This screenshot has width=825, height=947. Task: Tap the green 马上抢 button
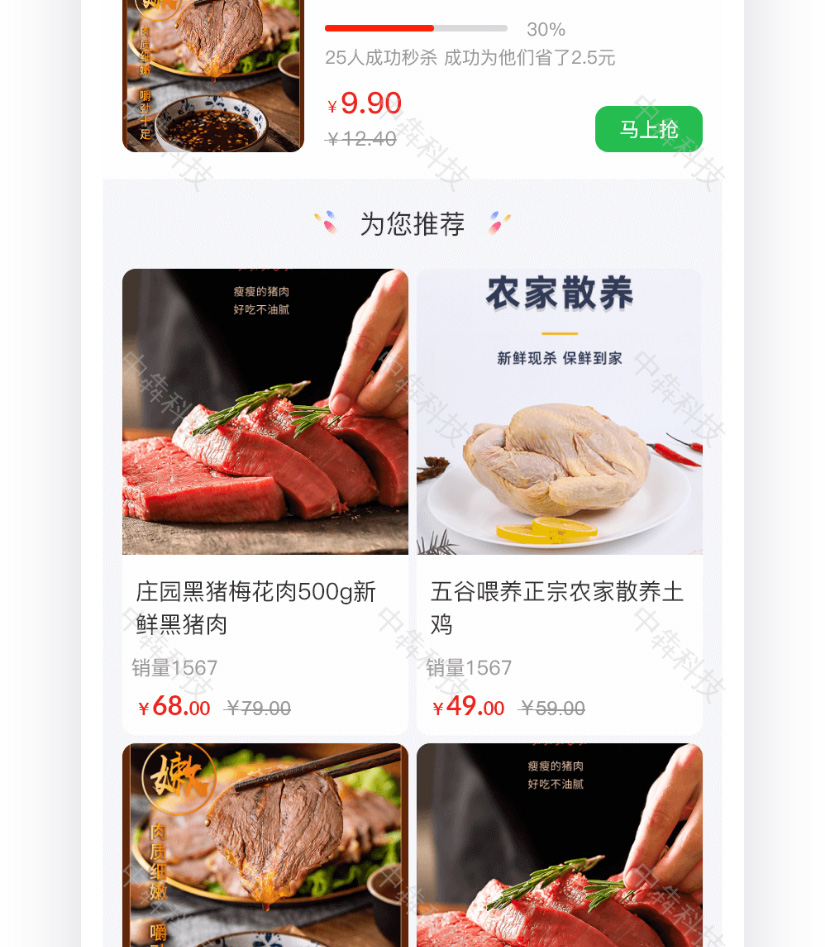[x=648, y=129]
